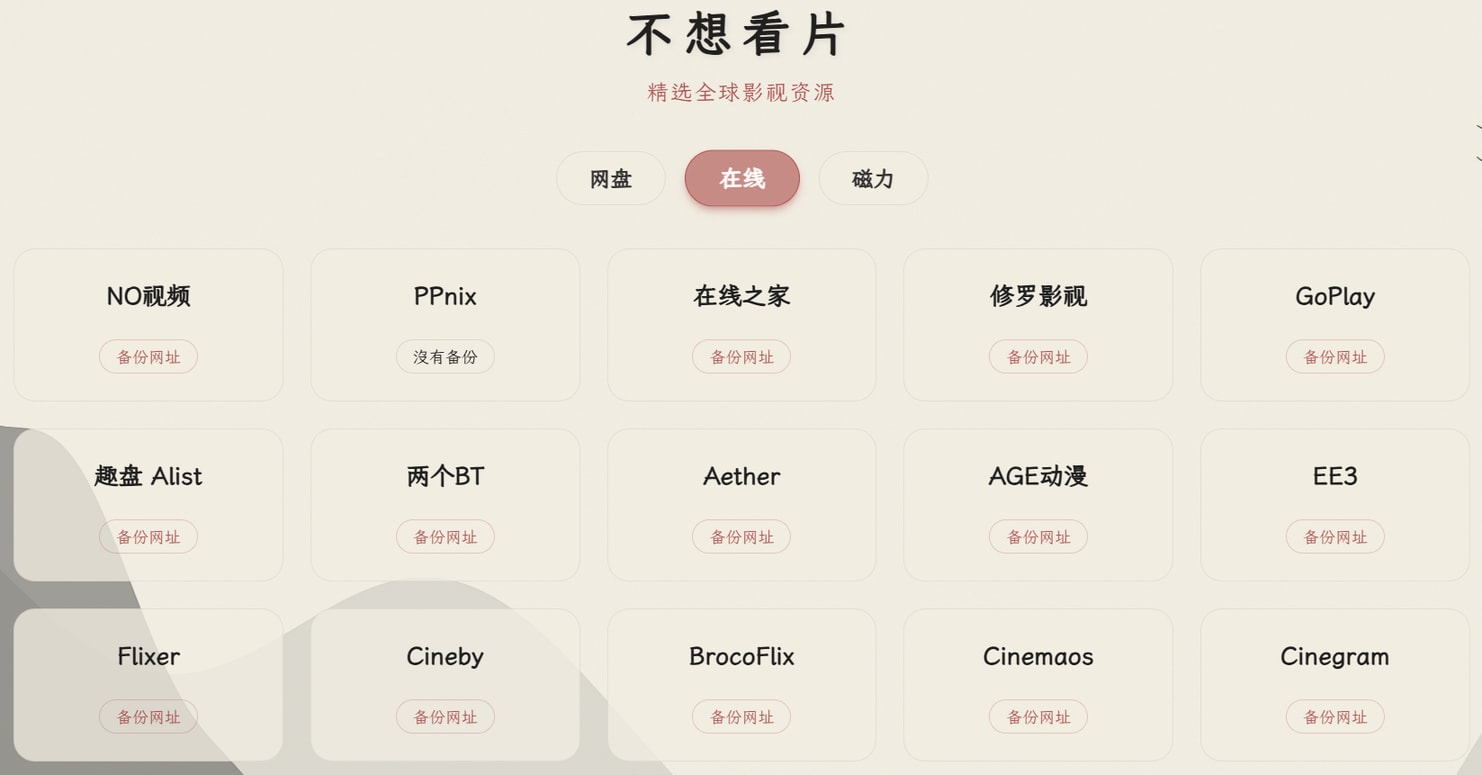
Task: Open the 修罗影视 card
Action: 1038,296
